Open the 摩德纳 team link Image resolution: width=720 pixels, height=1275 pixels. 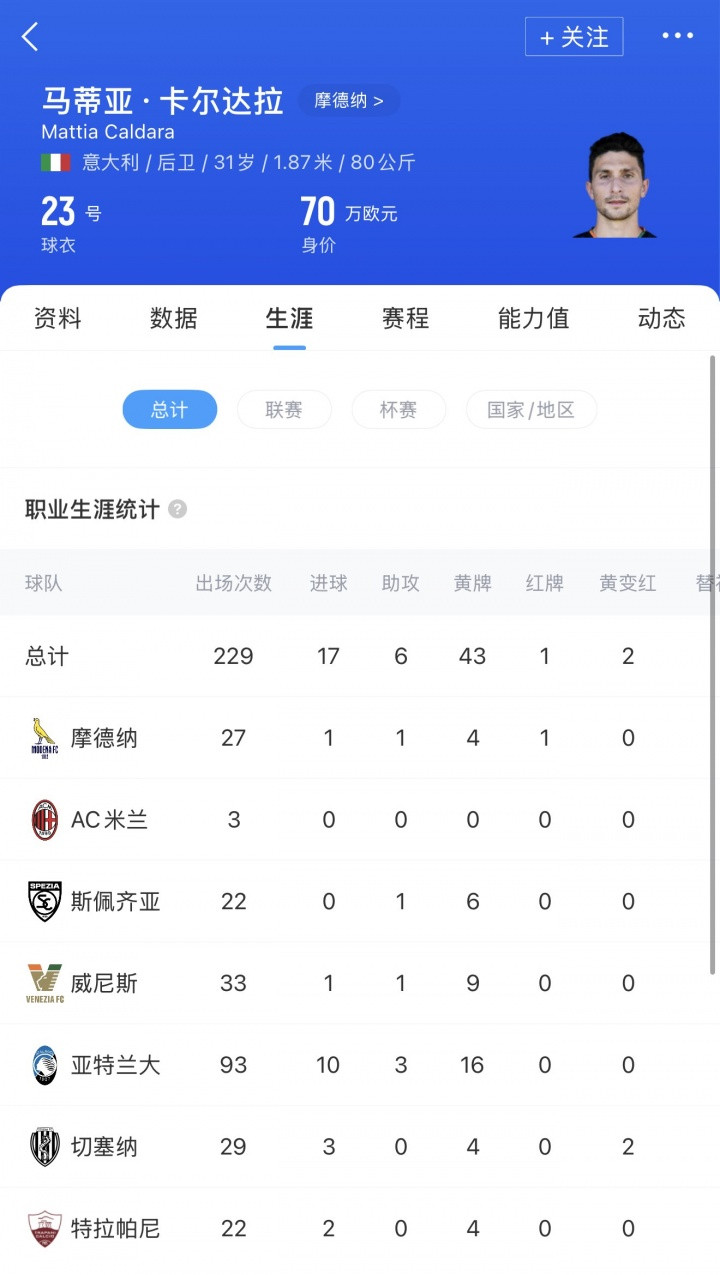click(349, 100)
